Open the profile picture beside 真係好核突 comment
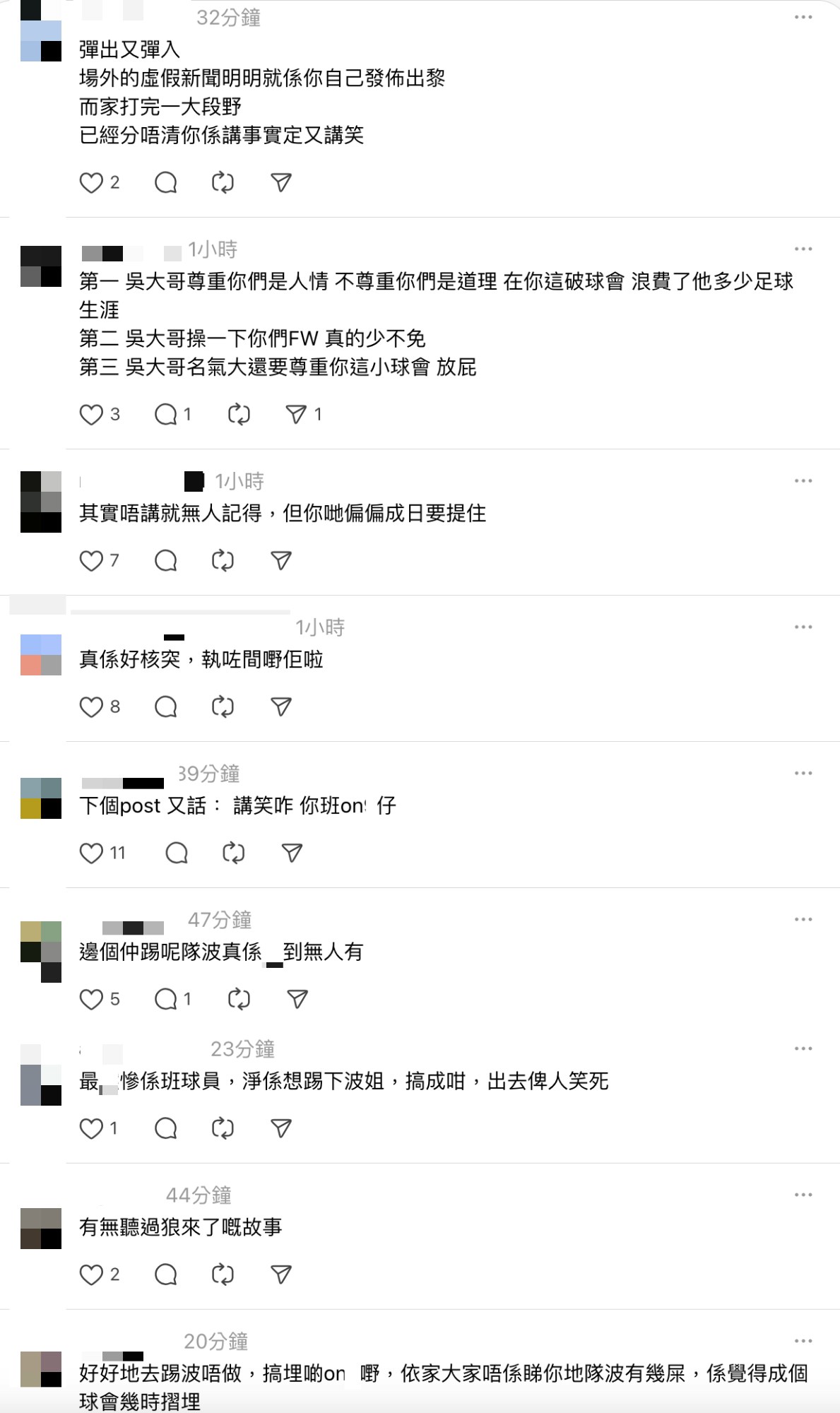 41,655
